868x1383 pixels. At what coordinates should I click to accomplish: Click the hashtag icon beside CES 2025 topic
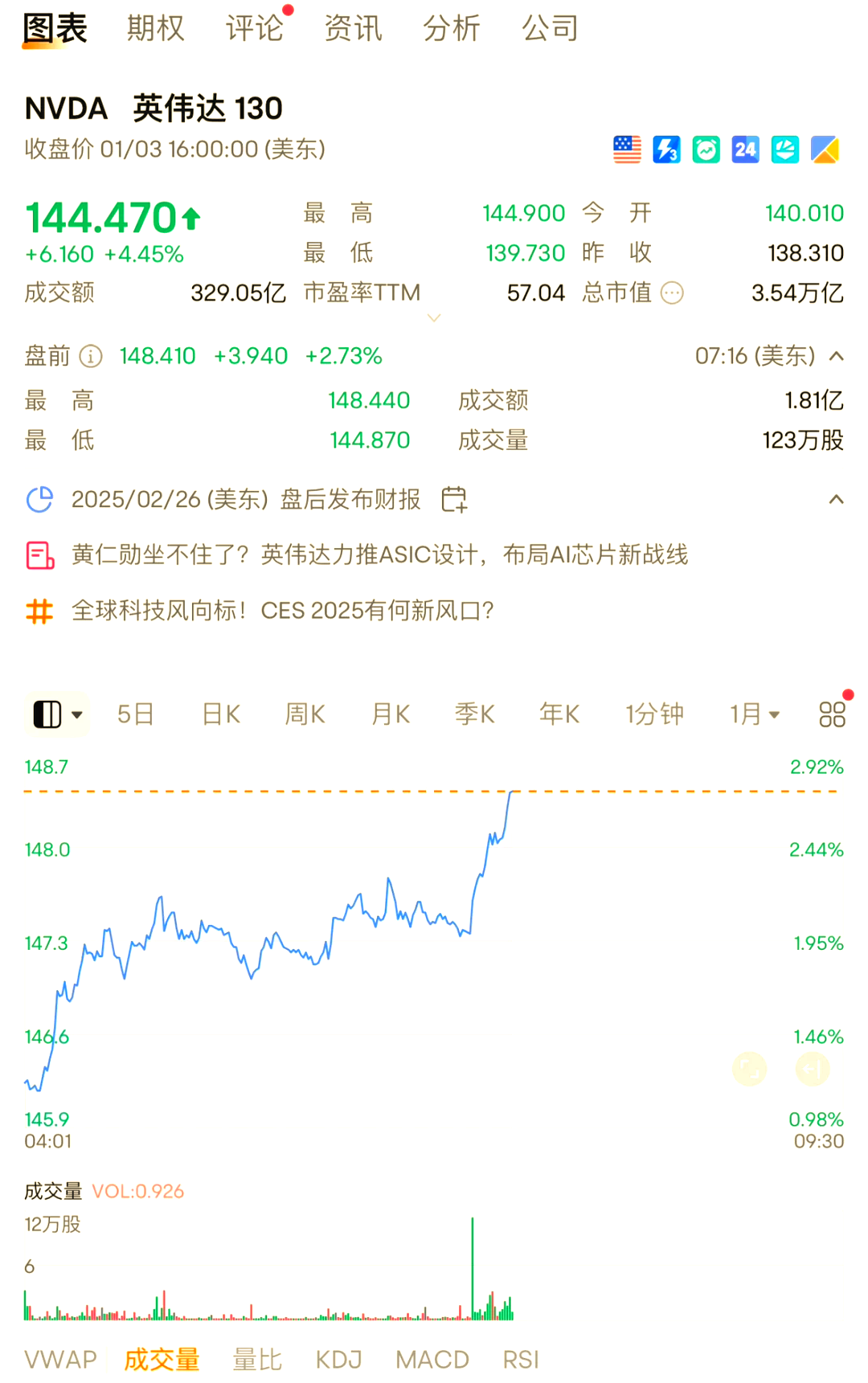38,611
